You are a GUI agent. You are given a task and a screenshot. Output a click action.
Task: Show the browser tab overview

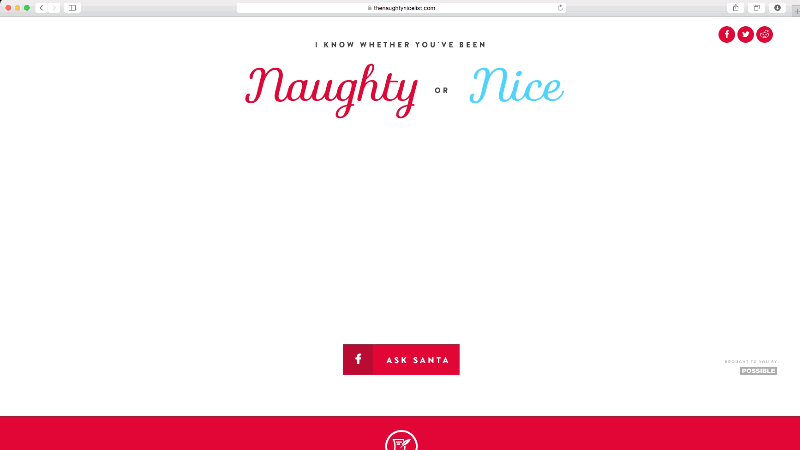[756, 8]
